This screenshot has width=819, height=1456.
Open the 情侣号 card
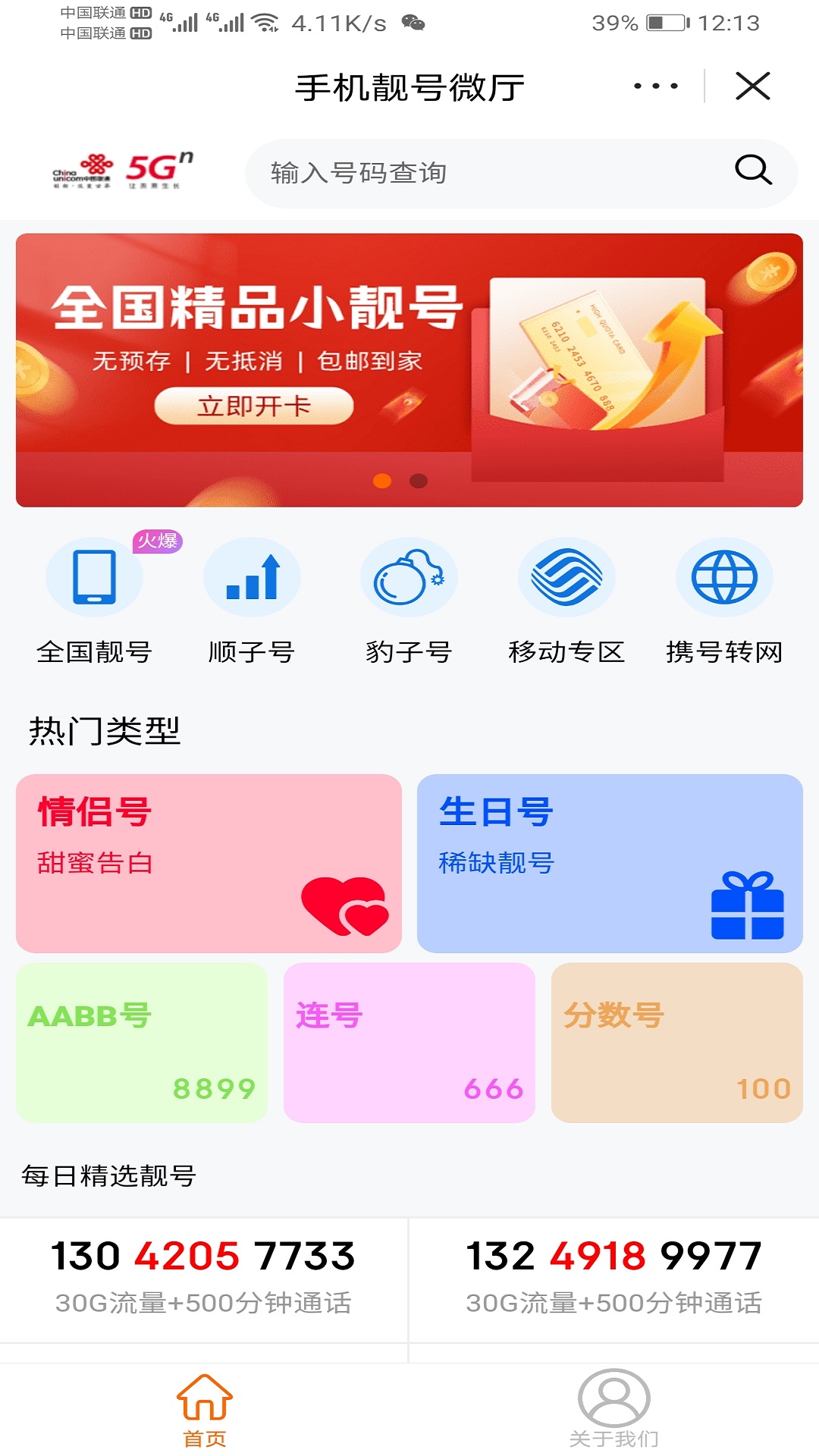(209, 863)
